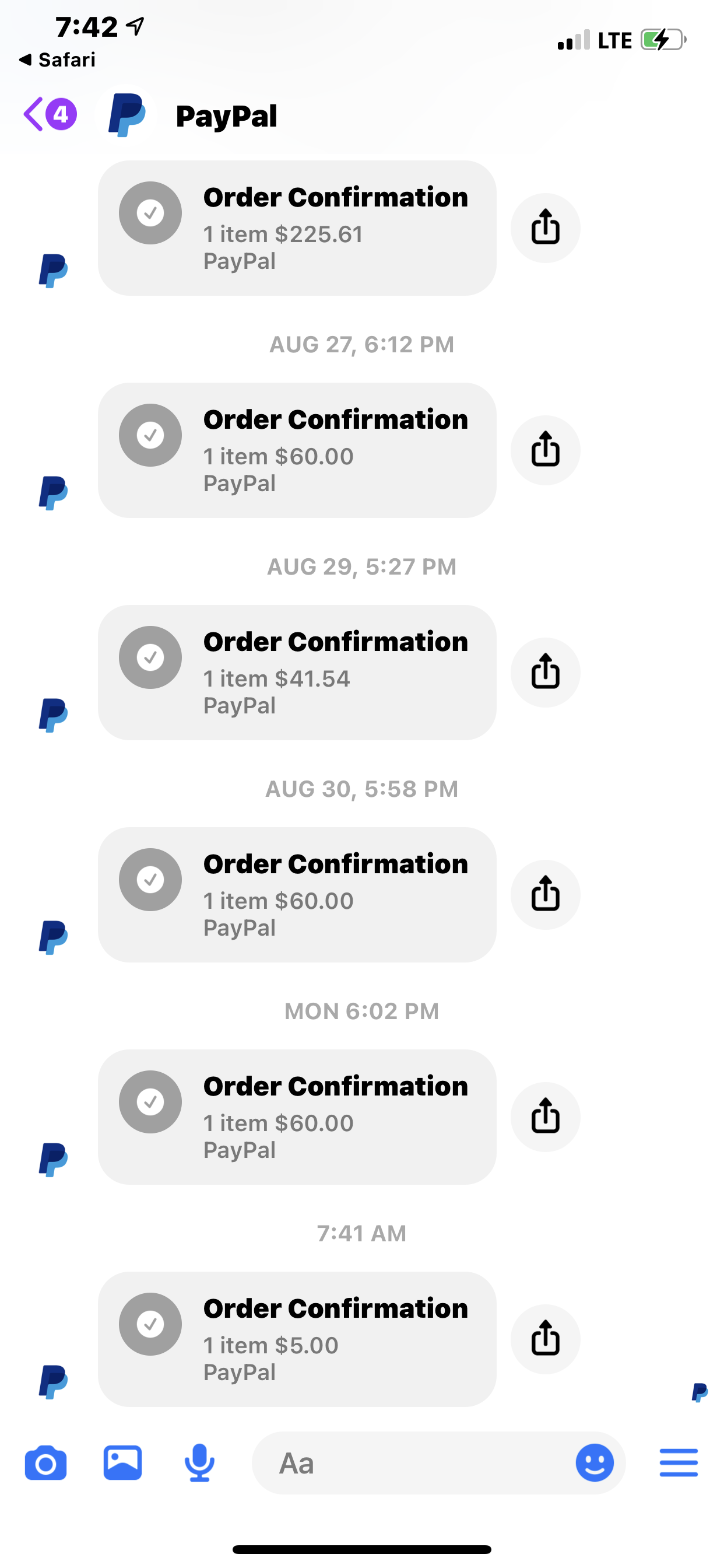Open the PayPal conversation details
The width and height of the screenshot is (724, 1568).
tap(226, 116)
